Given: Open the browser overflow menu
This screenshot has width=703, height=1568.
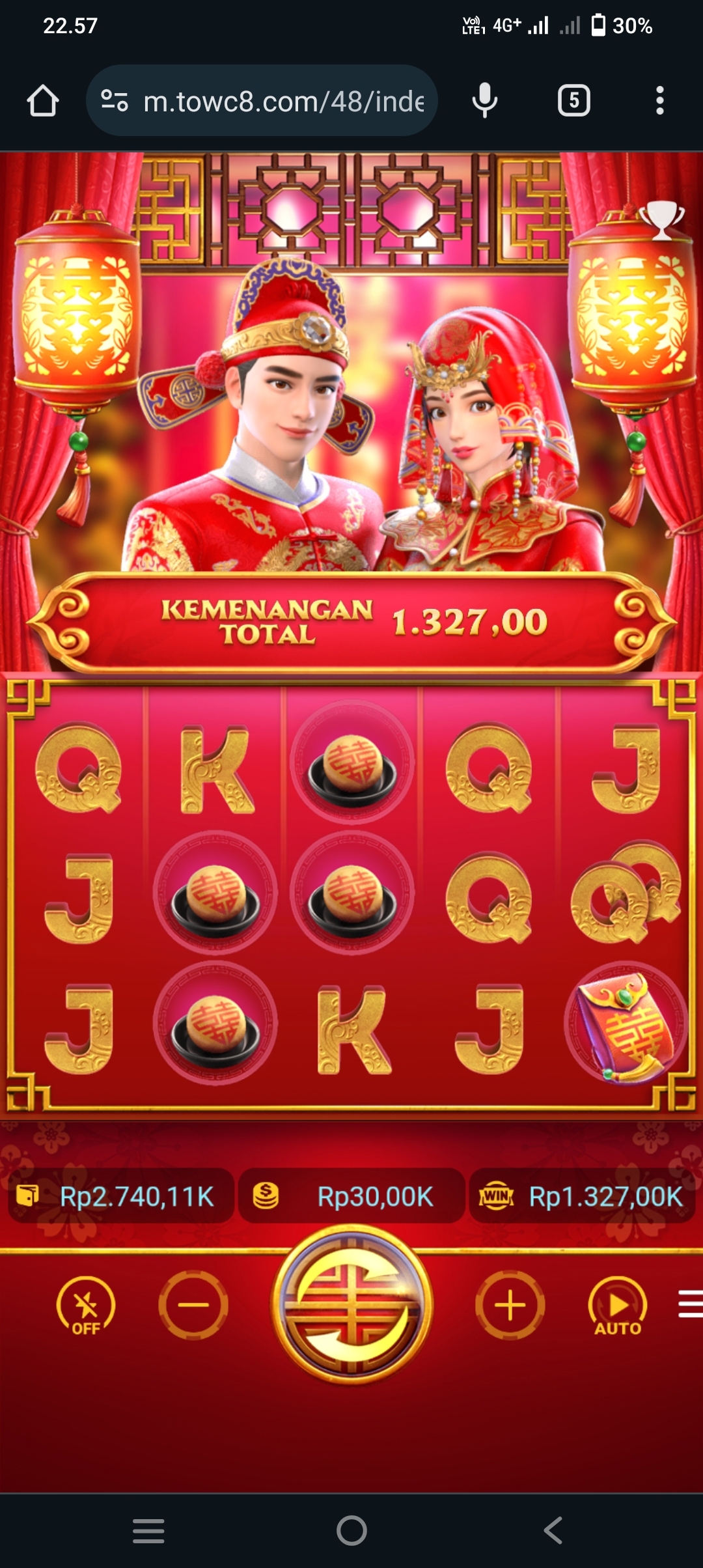Looking at the screenshot, I should pyautogui.click(x=659, y=101).
